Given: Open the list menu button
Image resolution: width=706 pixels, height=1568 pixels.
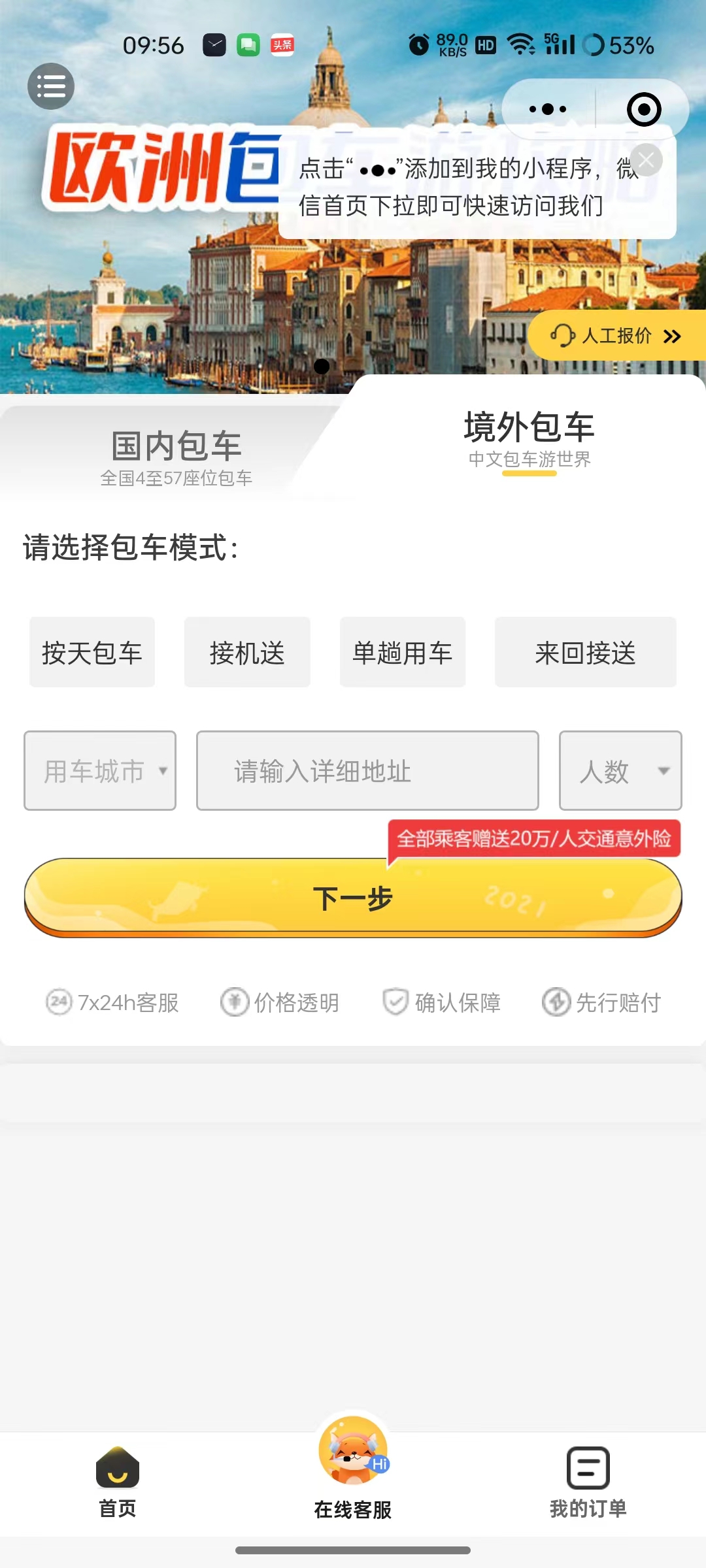Looking at the screenshot, I should tap(51, 86).
